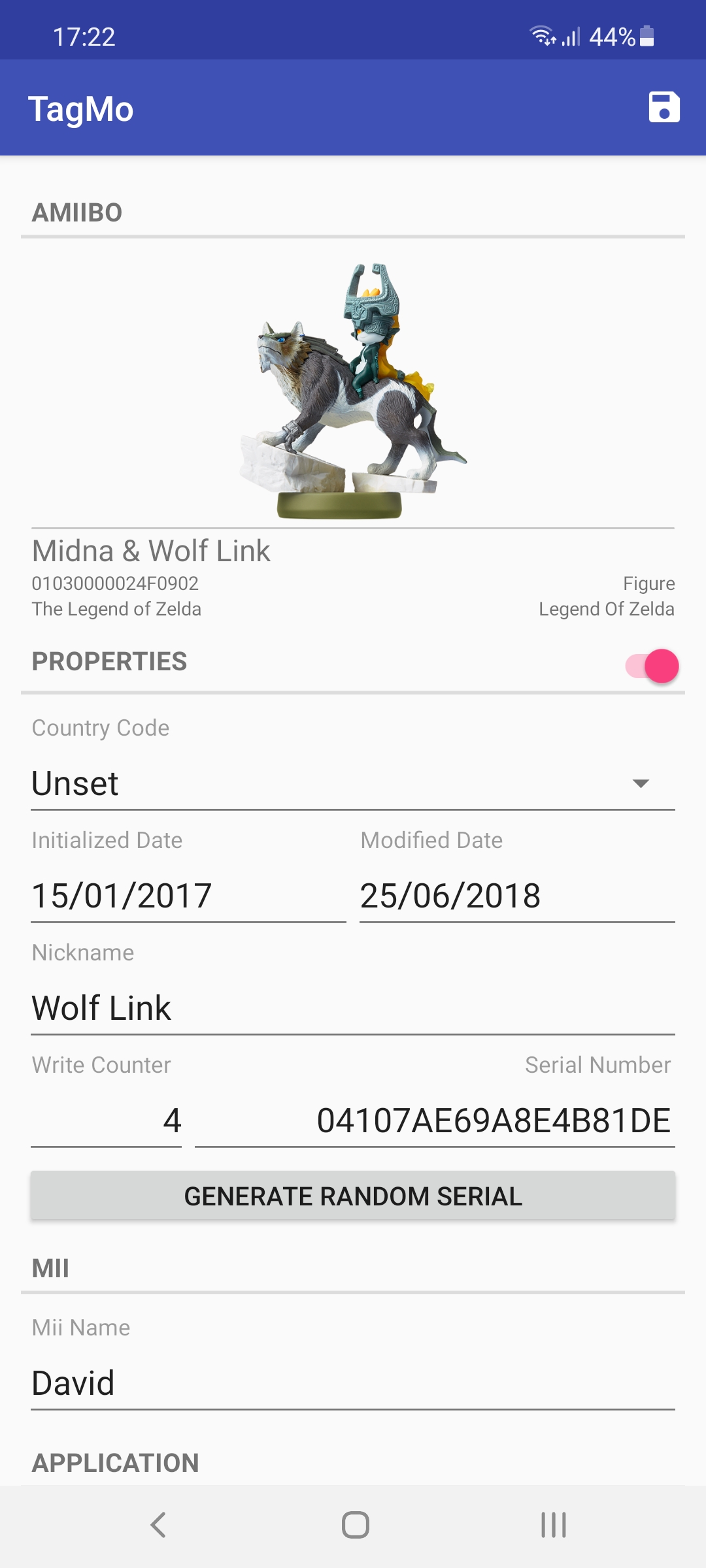This screenshot has width=706, height=1568.
Task: Tap the save icon in the toolbar
Action: click(x=665, y=108)
